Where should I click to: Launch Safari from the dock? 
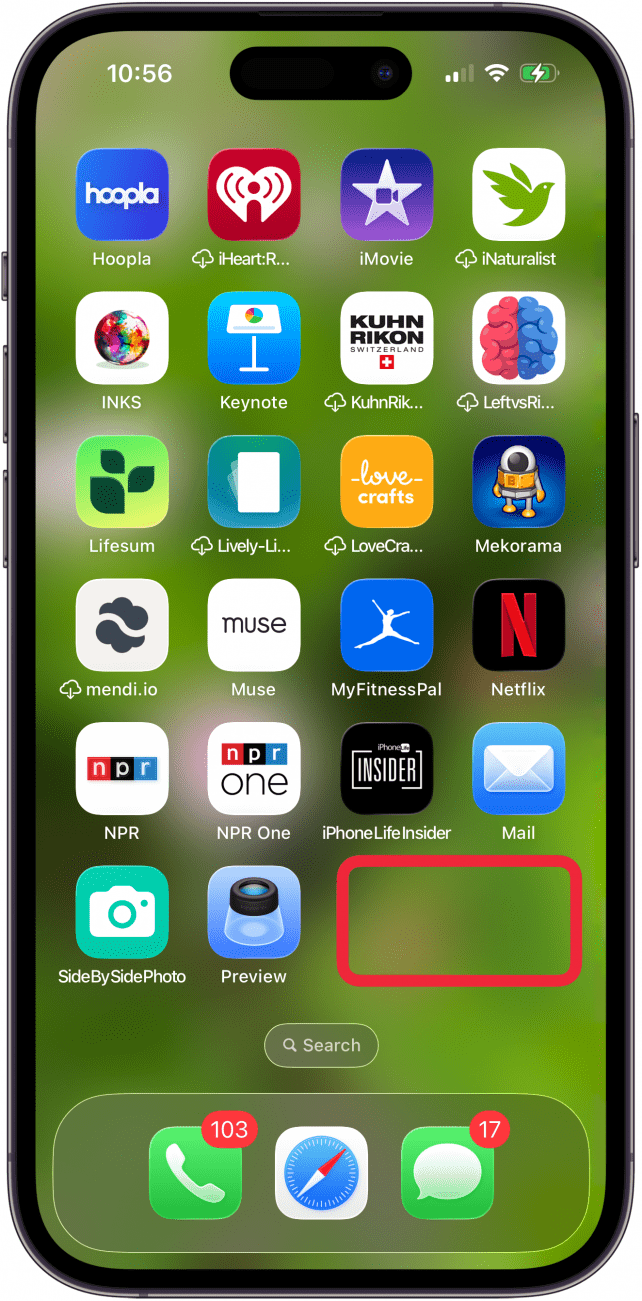[321, 1173]
